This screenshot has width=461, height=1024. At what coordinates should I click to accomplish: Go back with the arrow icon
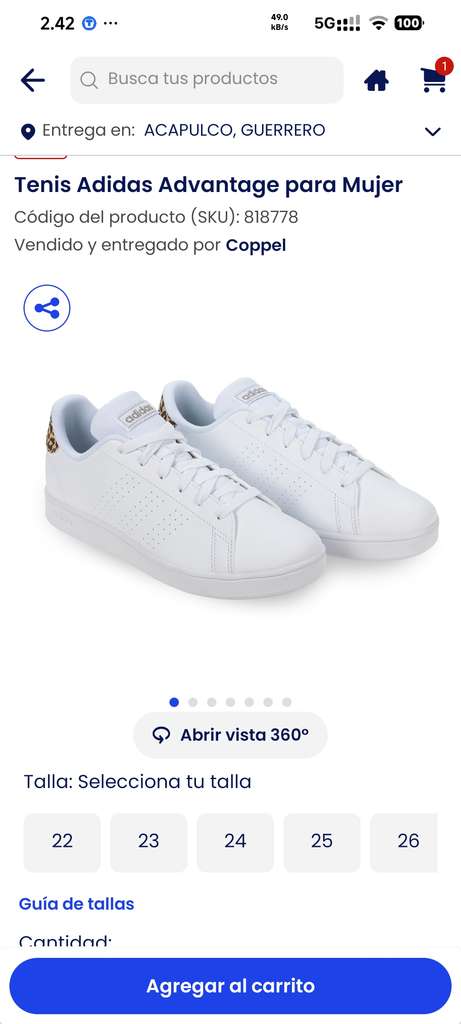[32, 80]
